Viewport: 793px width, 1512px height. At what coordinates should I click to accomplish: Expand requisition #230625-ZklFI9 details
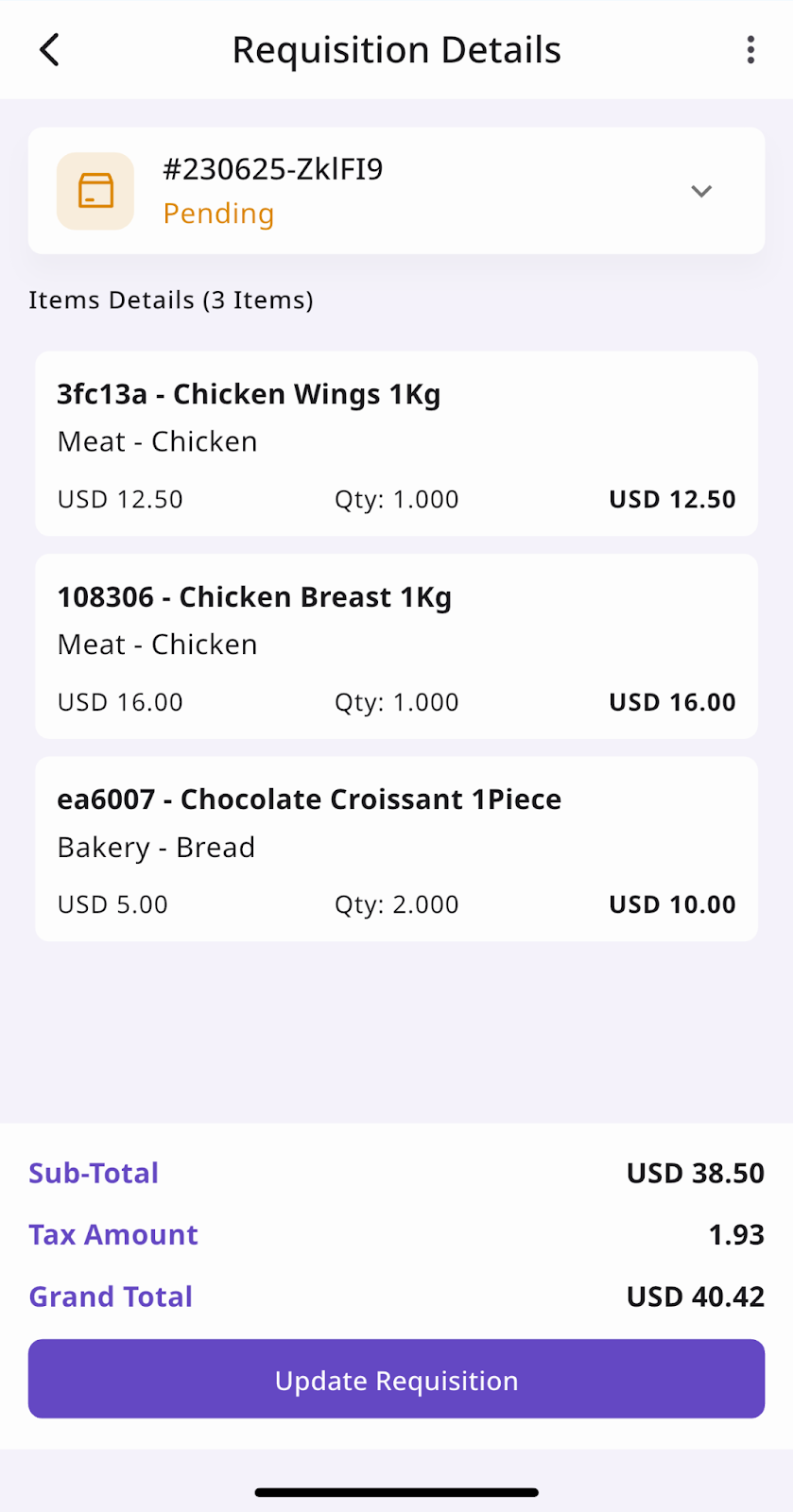coord(700,191)
